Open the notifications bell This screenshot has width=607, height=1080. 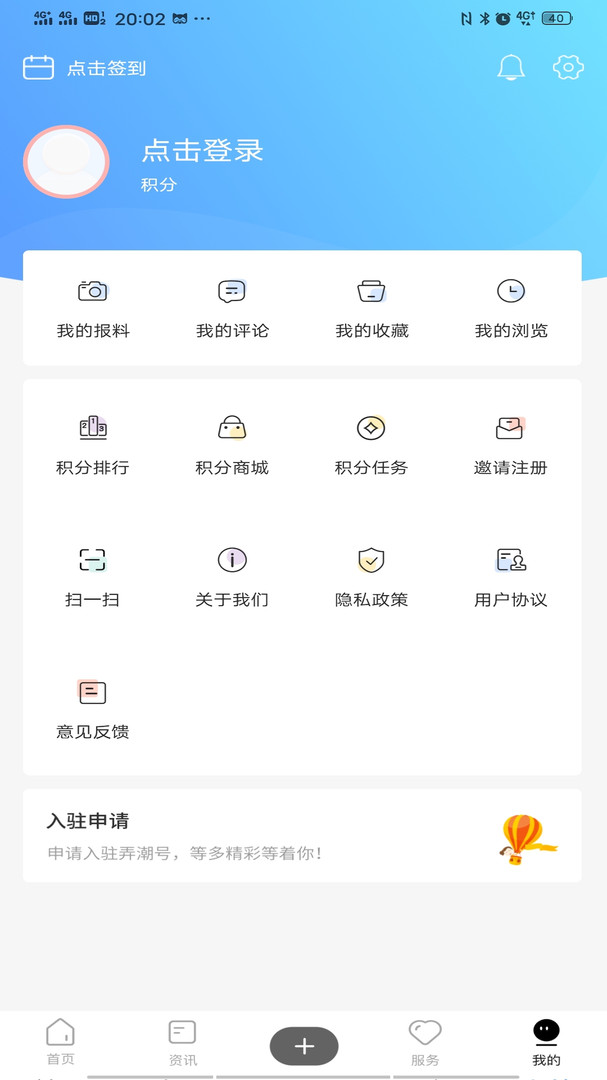511,67
